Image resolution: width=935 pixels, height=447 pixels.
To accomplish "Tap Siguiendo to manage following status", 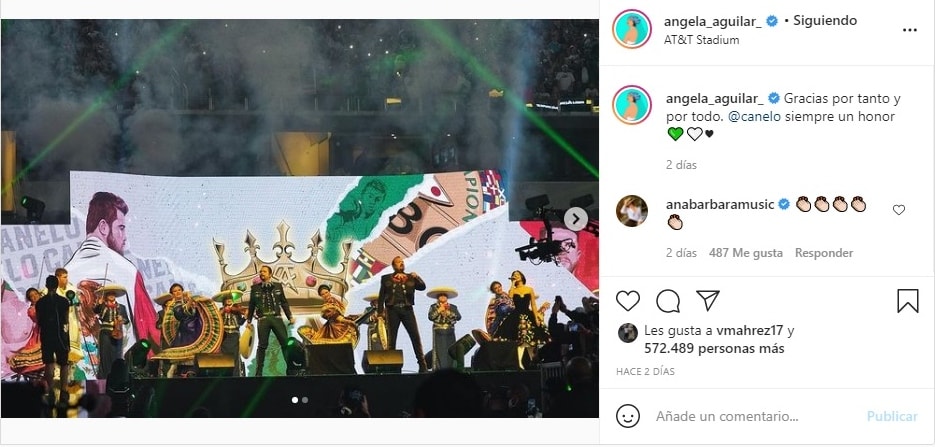I will pos(824,21).
